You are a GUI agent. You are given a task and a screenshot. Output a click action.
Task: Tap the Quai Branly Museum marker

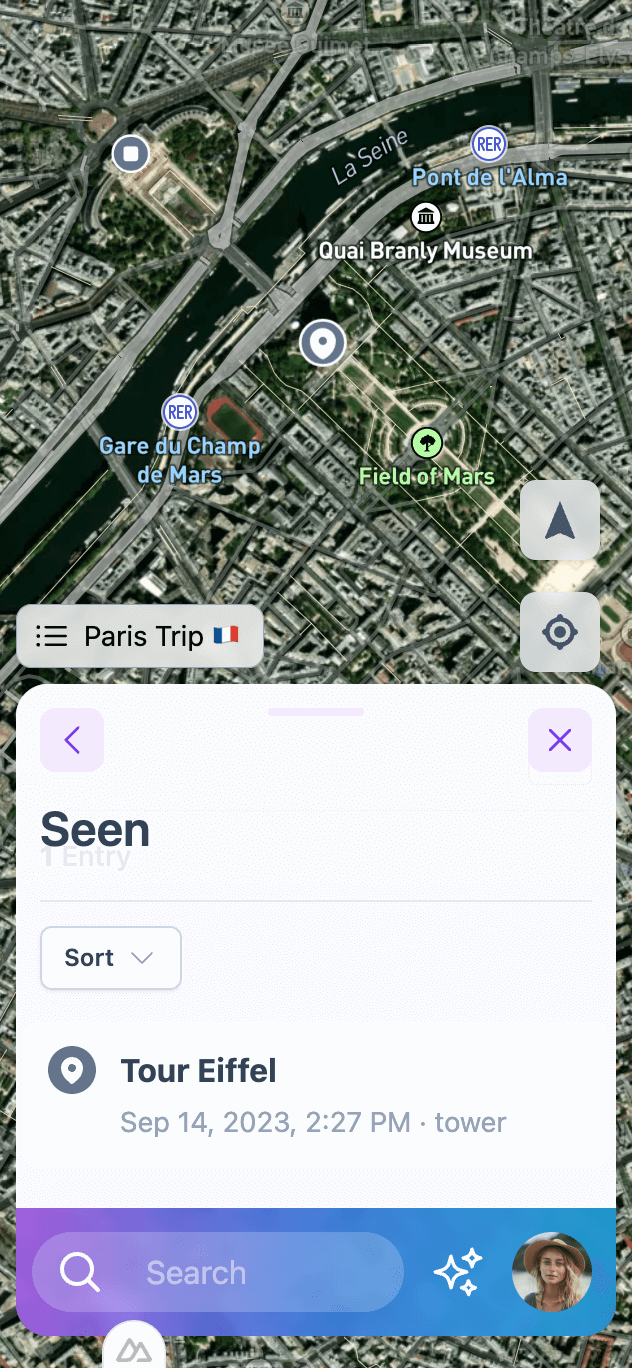coord(427,216)
